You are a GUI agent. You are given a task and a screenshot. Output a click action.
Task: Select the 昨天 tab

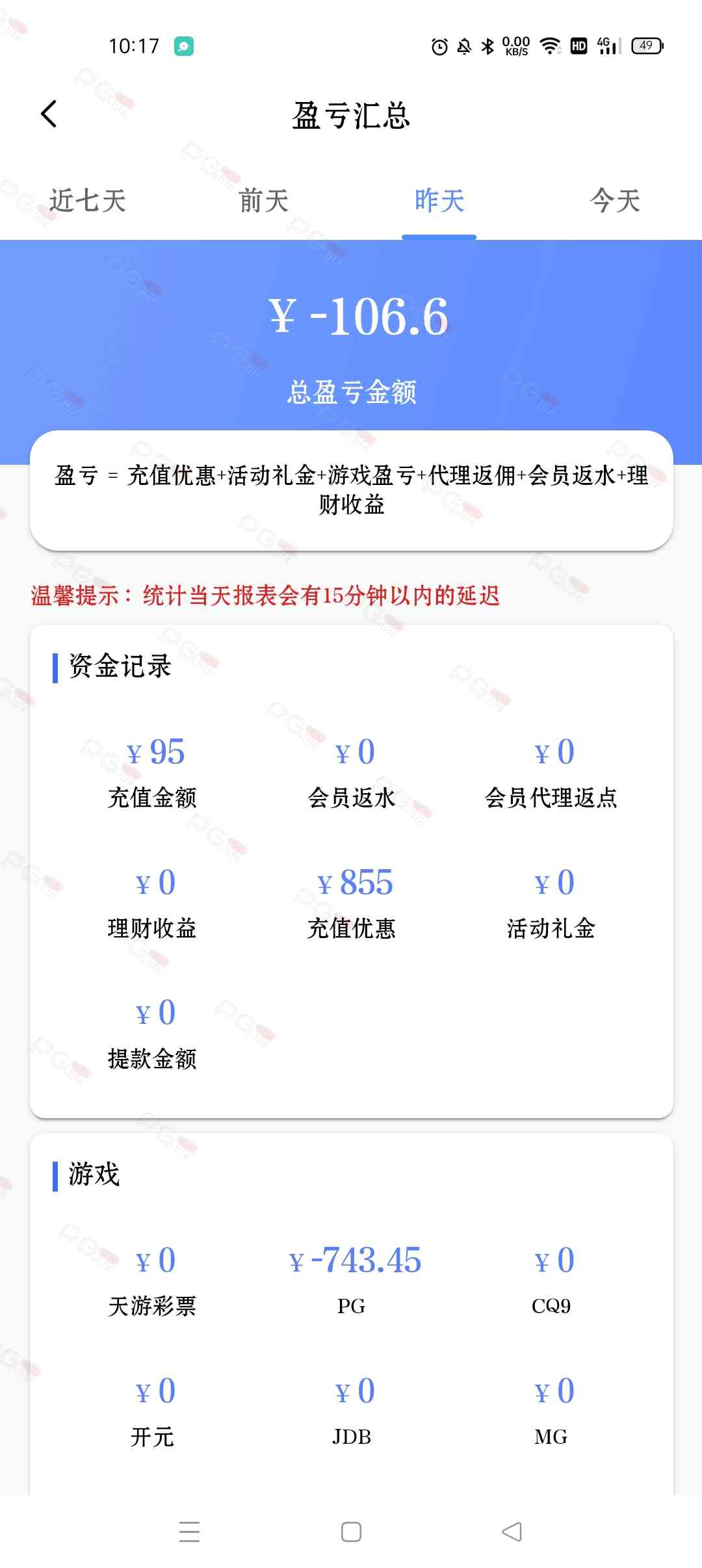(x=439, y=200)
